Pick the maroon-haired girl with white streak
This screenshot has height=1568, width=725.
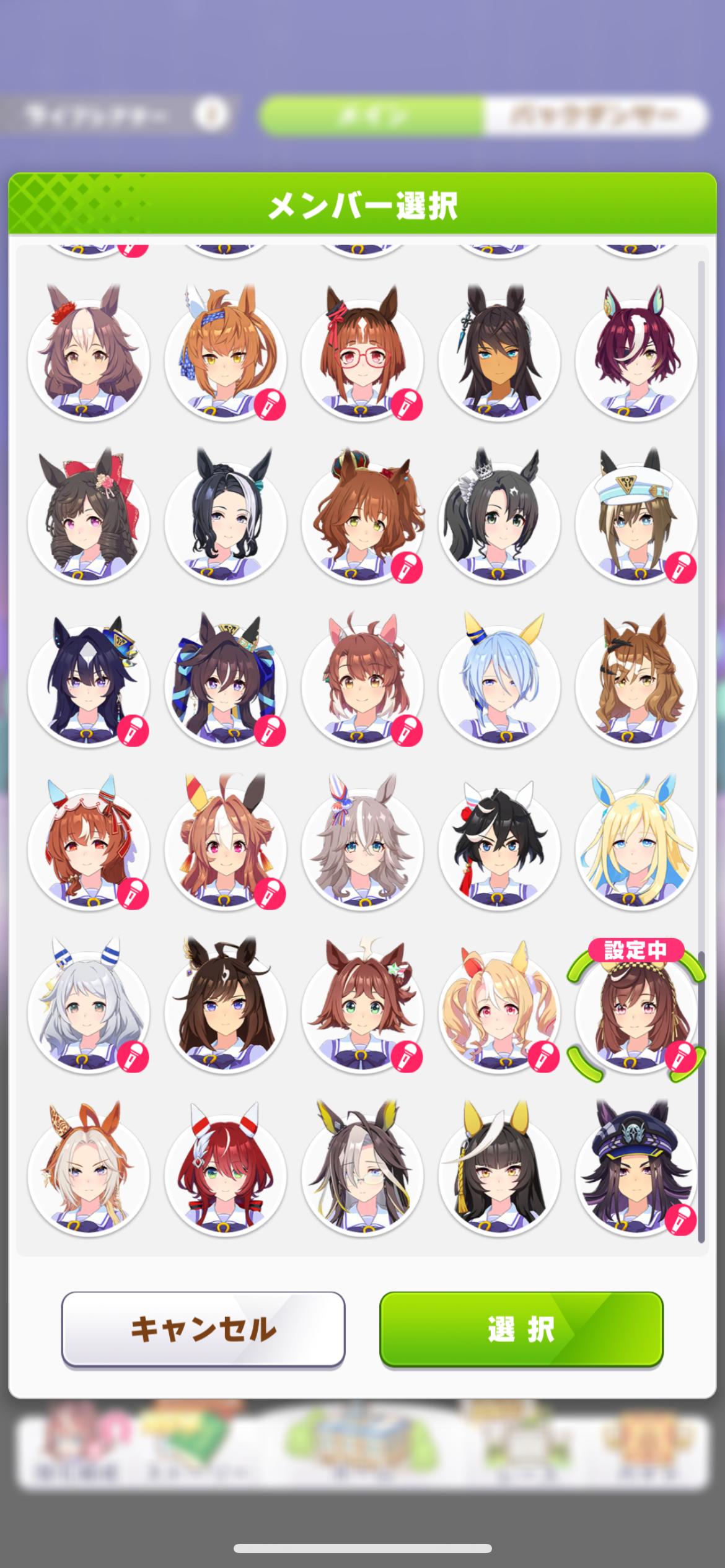coord(636,359)
